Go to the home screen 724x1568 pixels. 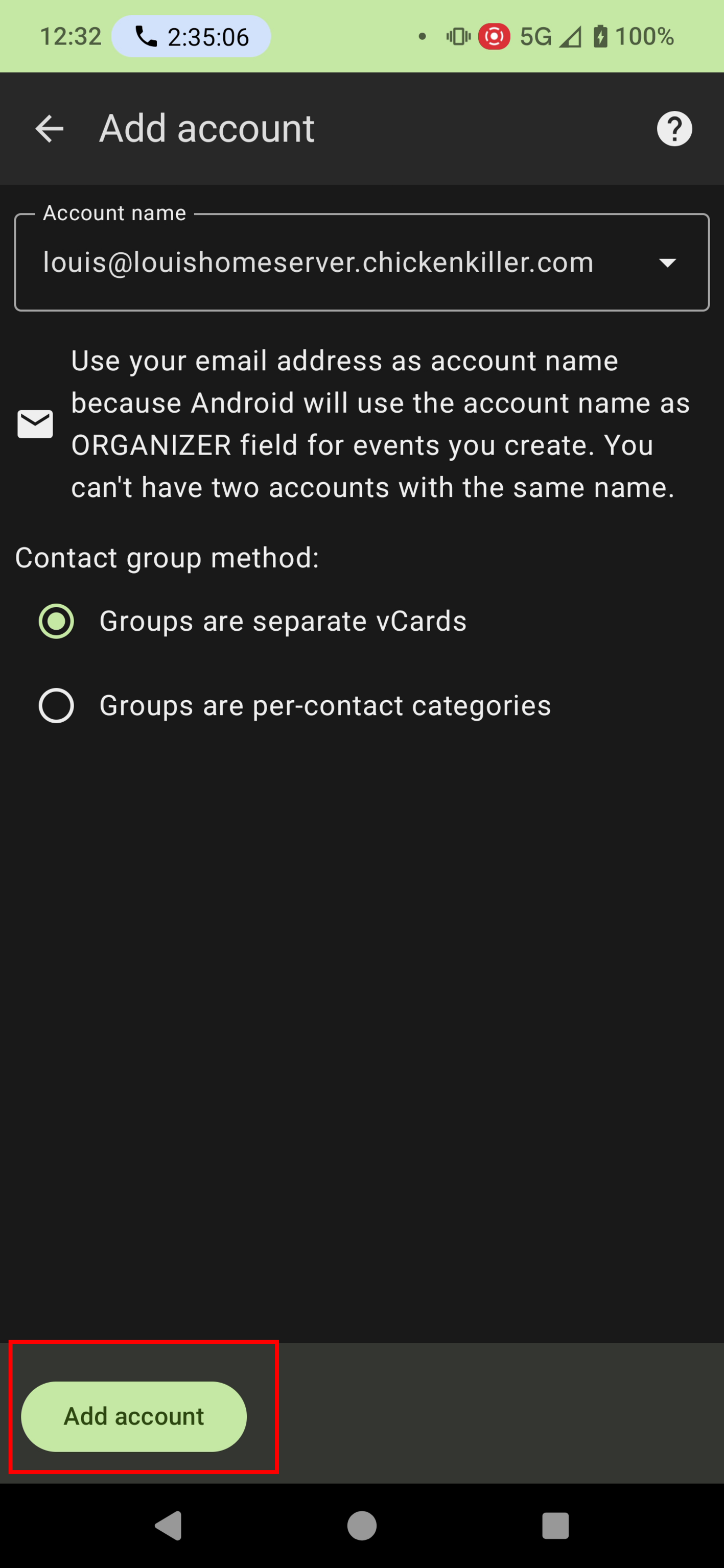(362, 1526)
